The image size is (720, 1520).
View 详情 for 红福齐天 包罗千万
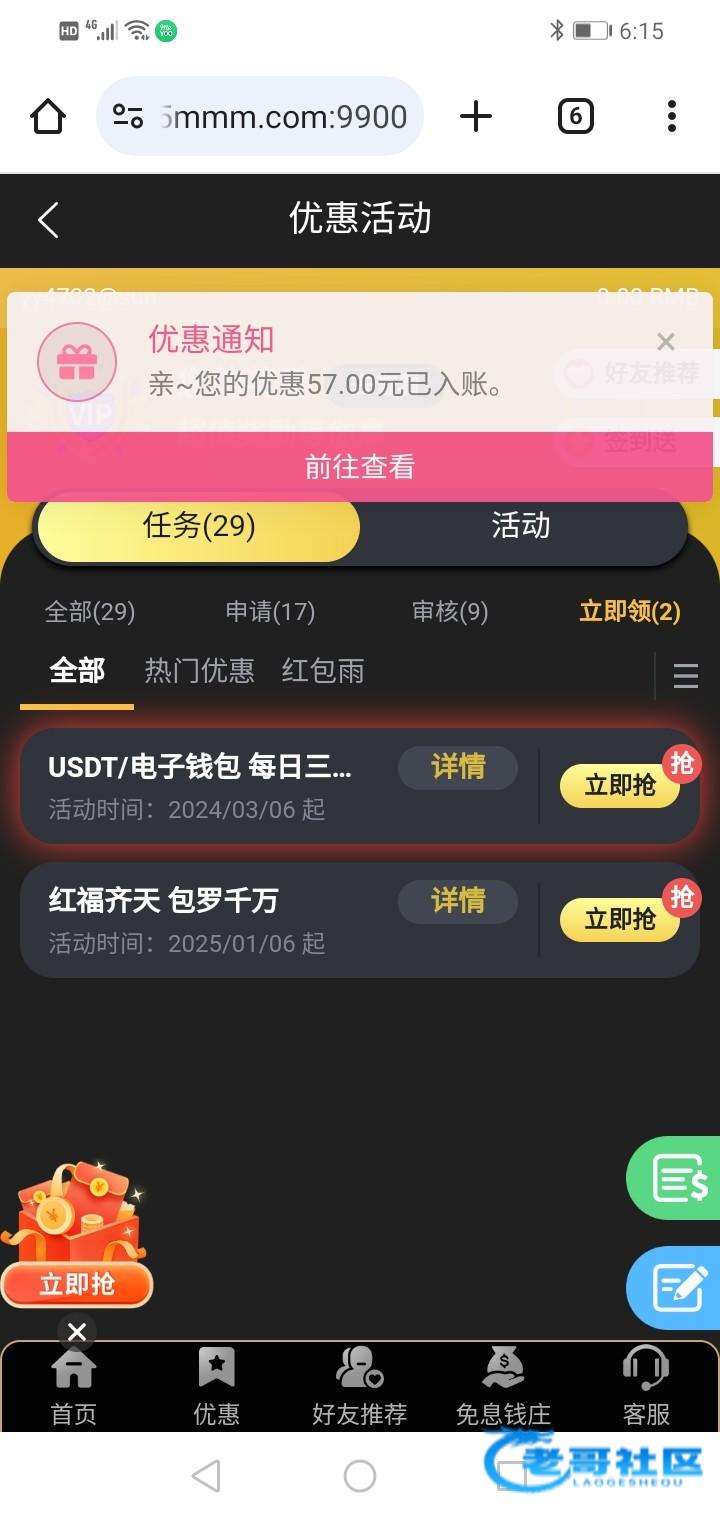pyautogui.click(x=458, y=902)
